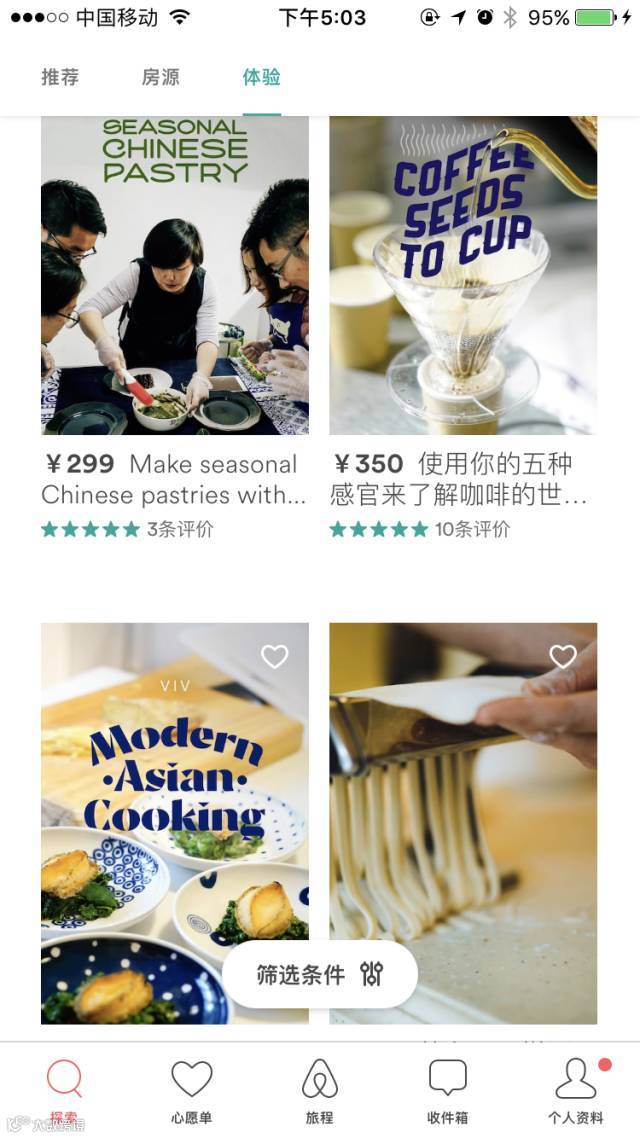Open the 心愿单 wishlist tab
This screenshot has height=1138, width=640.
(x=191, y=1090)
